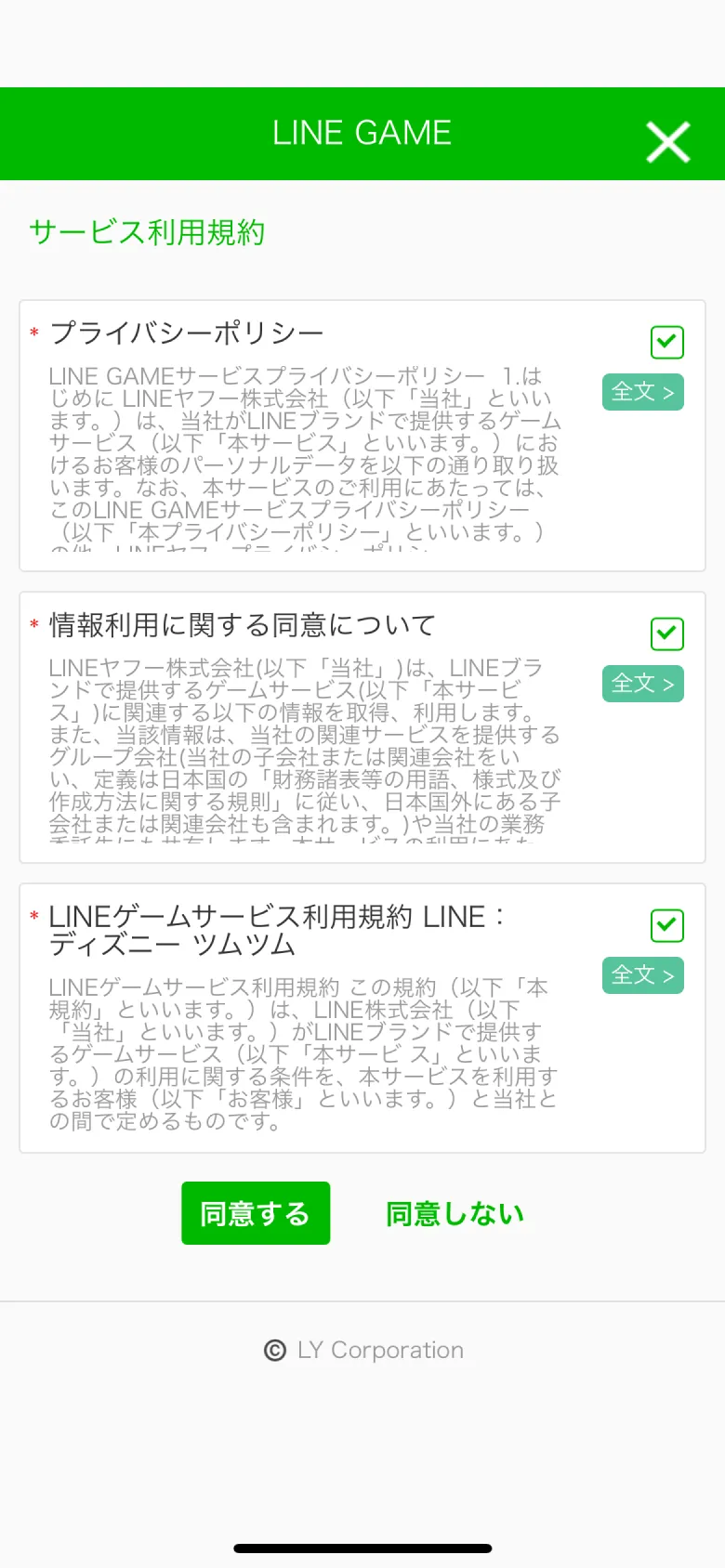725x1568 pixels.
Task: Expand 全文 for 情報利用に関する同意について
Action: 642,684
